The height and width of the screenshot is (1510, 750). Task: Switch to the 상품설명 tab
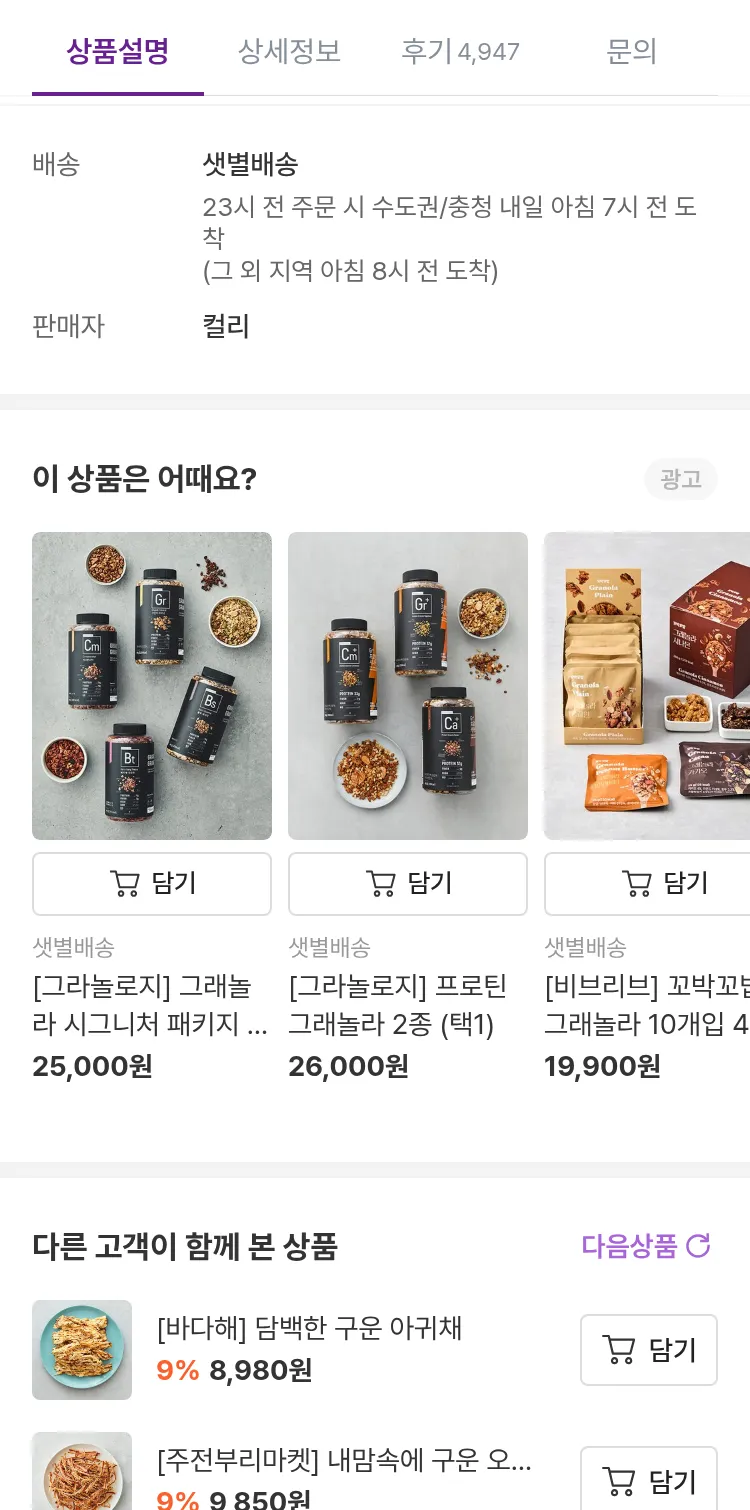tap(117, 51)
